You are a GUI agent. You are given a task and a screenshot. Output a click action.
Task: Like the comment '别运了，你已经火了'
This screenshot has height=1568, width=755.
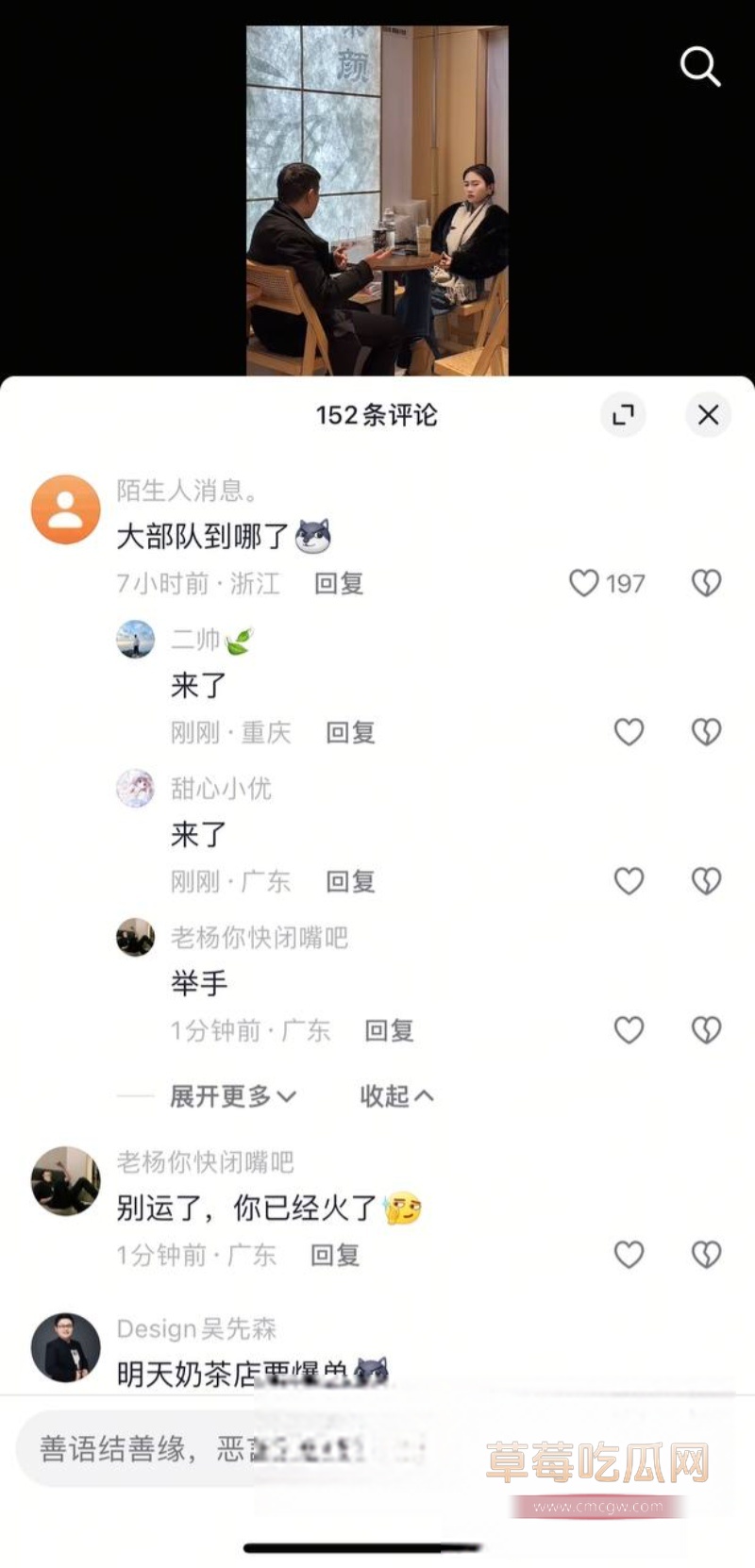coord(629,1255)
